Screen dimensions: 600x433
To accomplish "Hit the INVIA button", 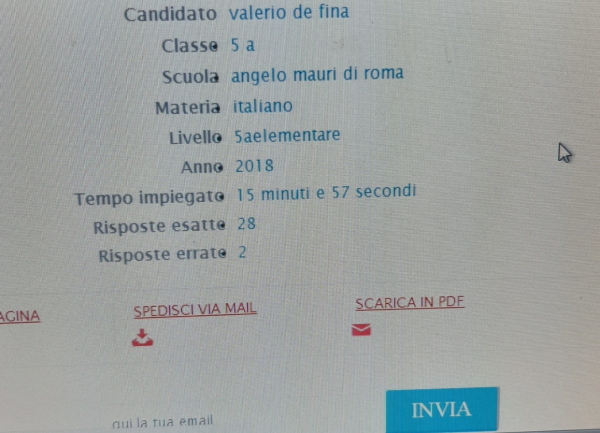I will coord(441,410).
